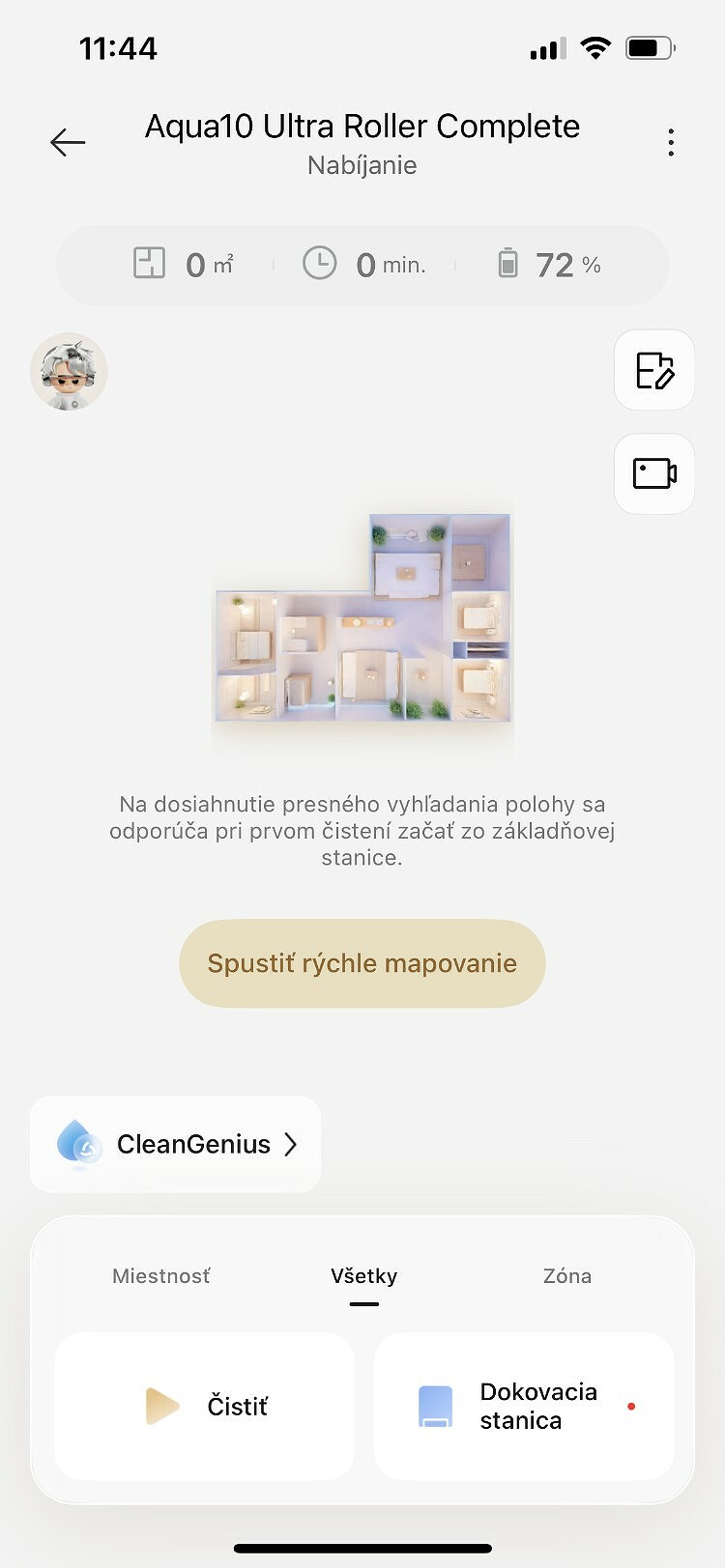Go back using the arrow icon
Screen dimensions: 725x1568
68,143
